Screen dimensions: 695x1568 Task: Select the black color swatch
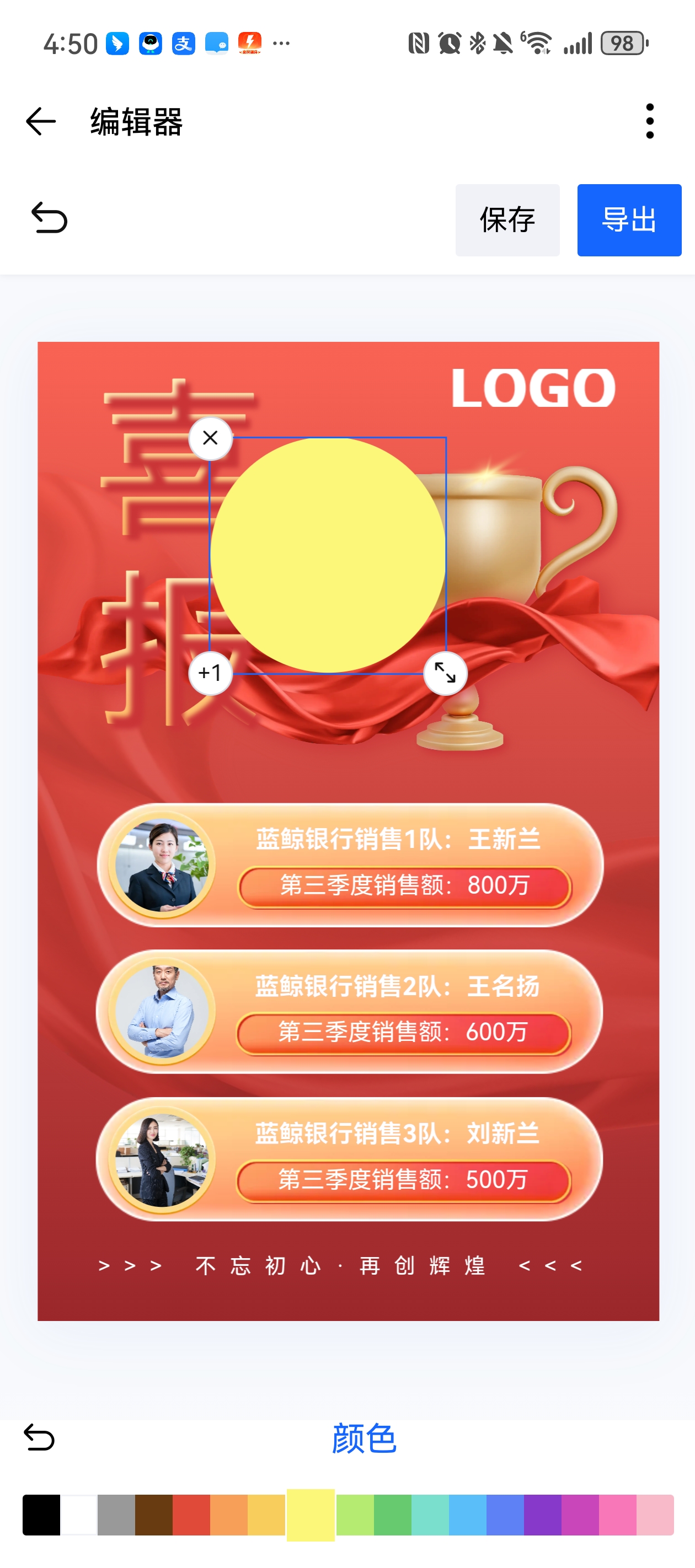click(x=41, y=1515)
